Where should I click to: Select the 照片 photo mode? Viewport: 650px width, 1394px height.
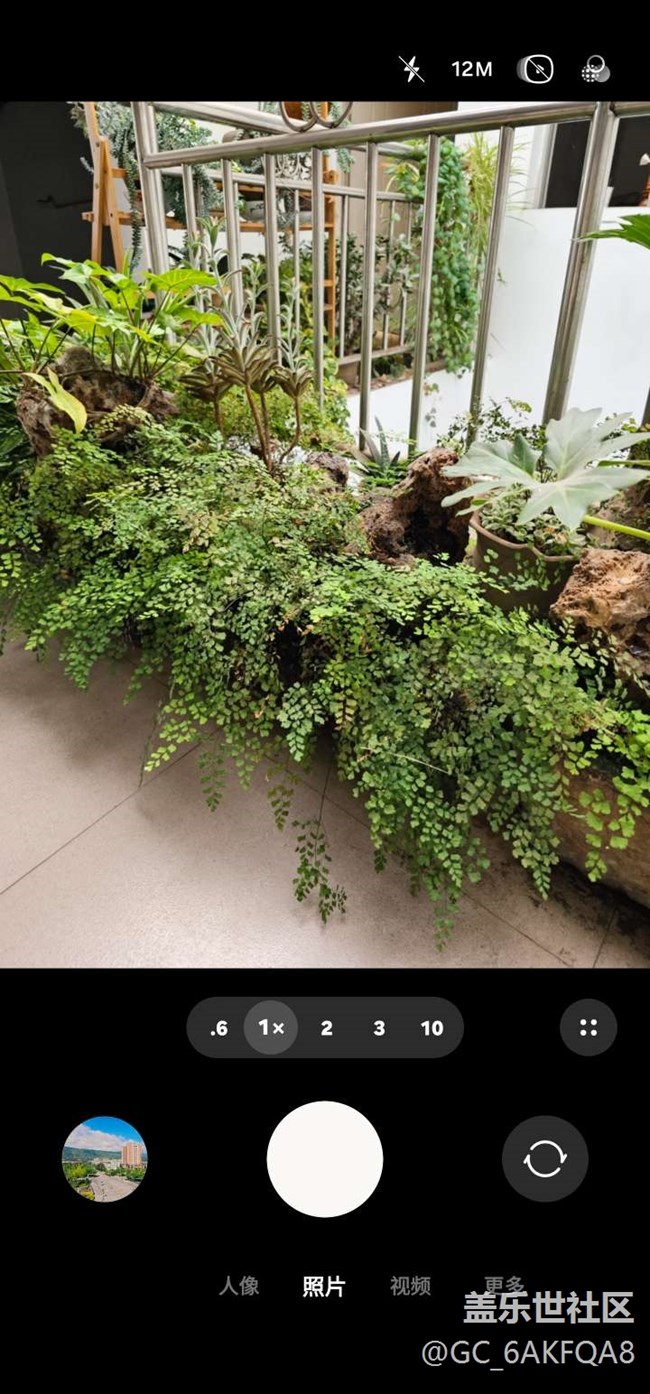[324, 1286]
